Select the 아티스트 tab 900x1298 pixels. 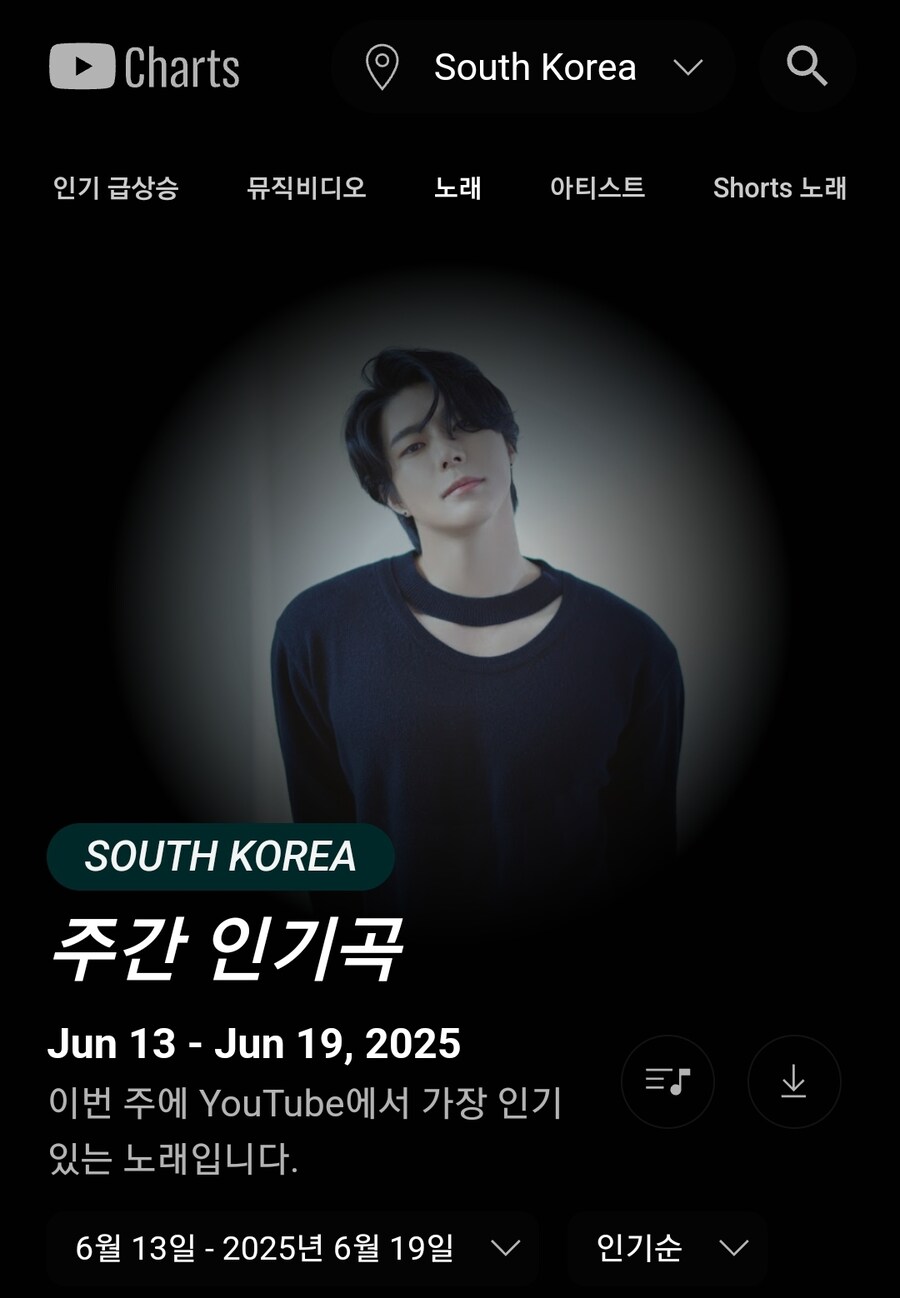click(598, 189)
